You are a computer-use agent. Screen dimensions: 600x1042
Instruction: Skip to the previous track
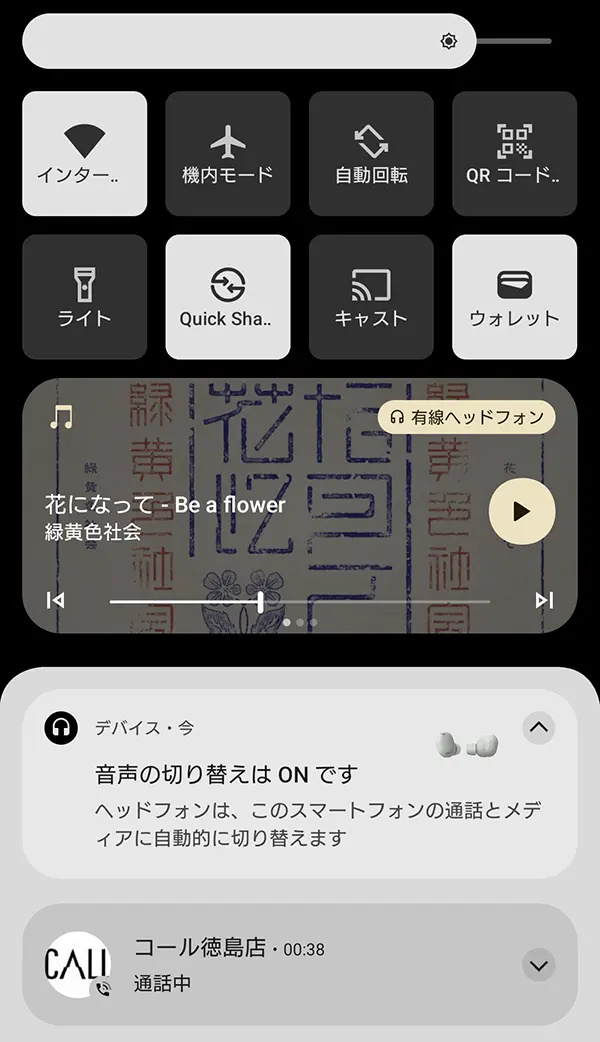[56, 600]
